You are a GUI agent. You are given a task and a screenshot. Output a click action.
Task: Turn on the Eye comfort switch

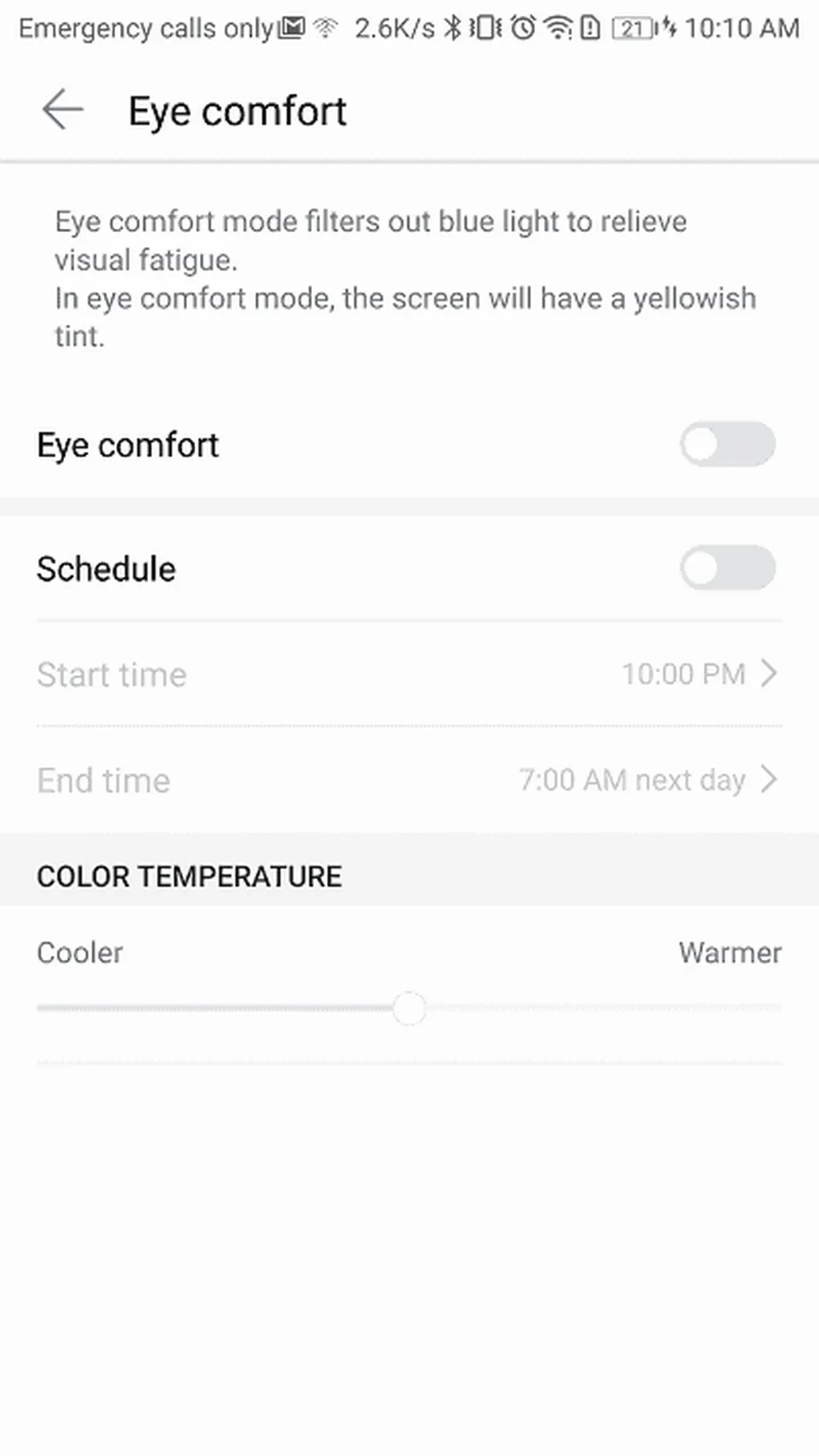tap(727, 445)
